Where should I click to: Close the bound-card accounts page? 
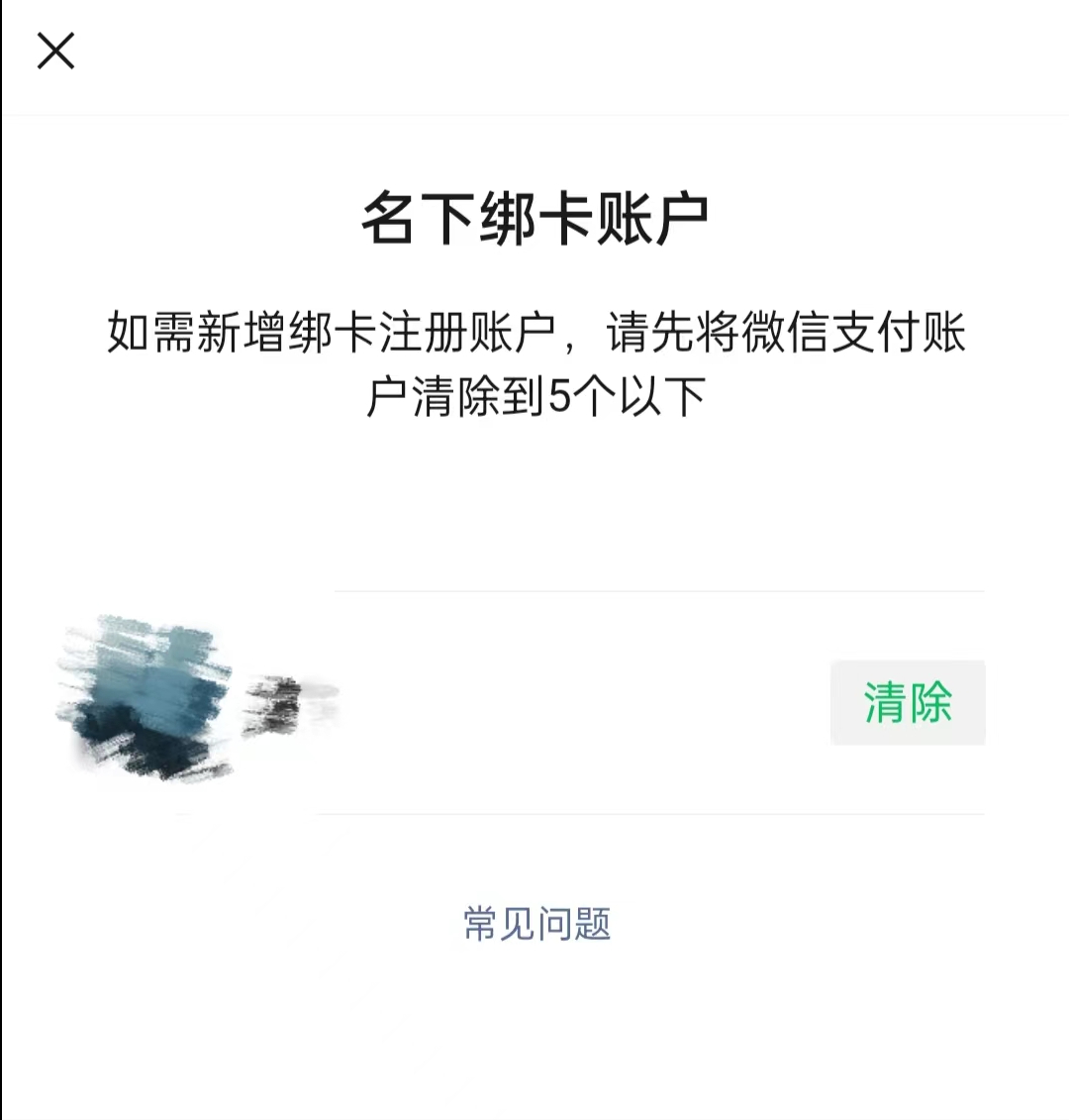coord(55,51)
